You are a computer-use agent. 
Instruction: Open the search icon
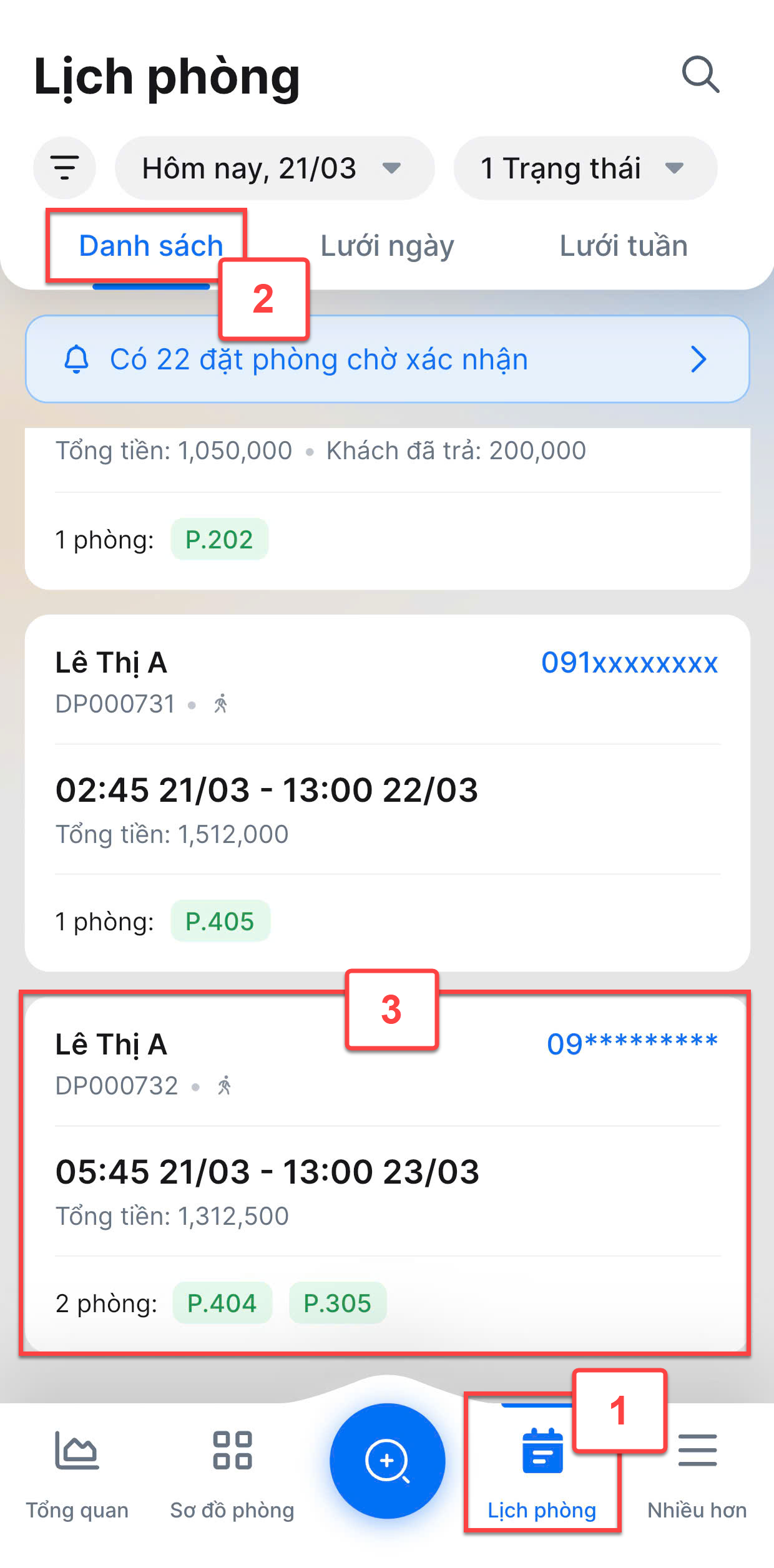coord(700,75)
